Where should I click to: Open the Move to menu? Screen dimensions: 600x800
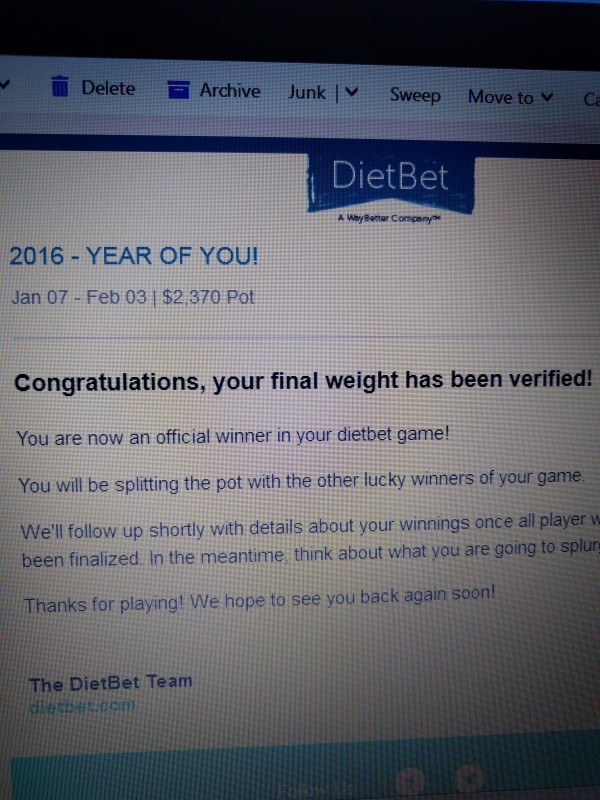point(510,97)
